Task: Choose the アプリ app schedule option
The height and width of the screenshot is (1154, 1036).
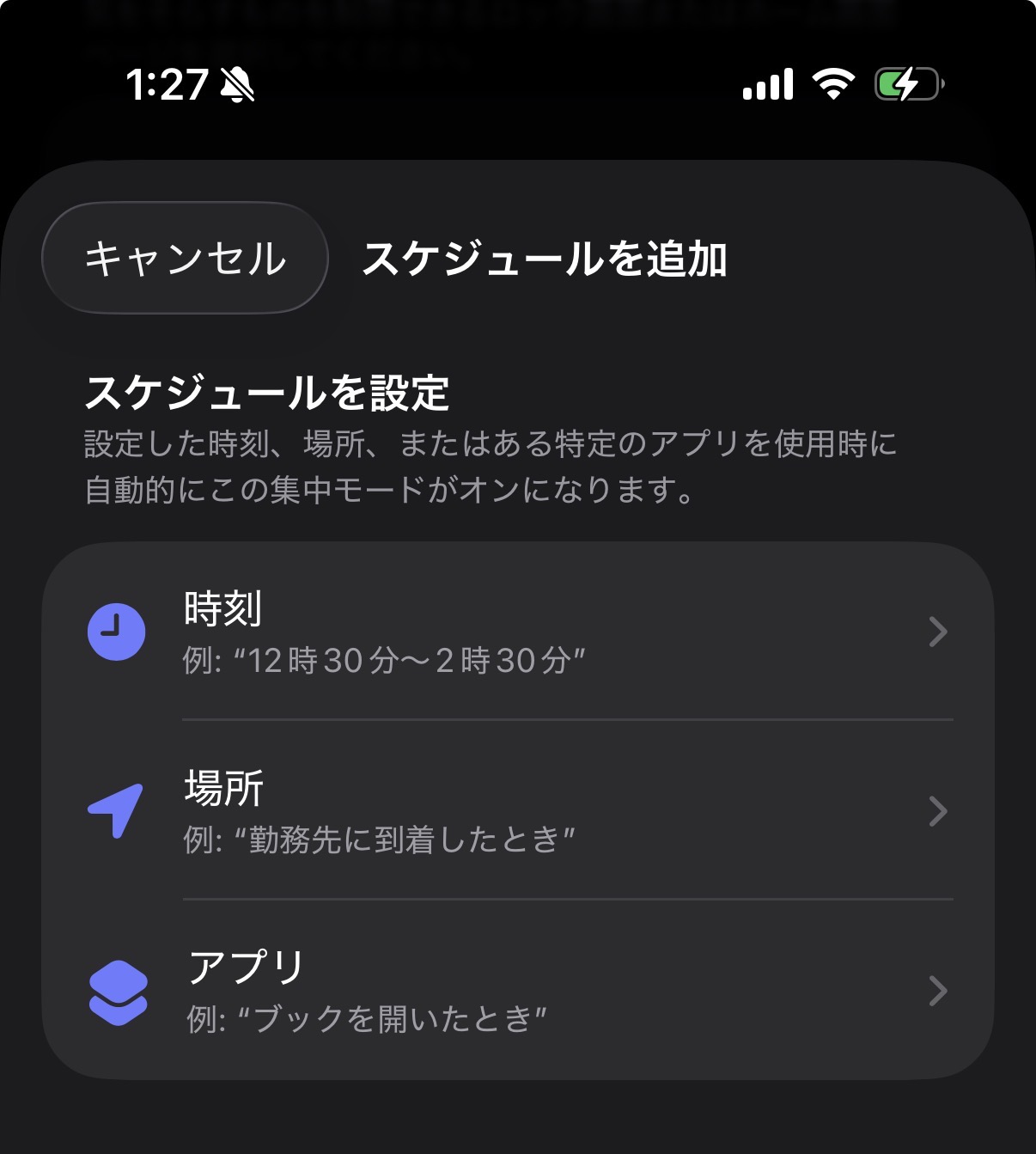Action: point(517,991)
